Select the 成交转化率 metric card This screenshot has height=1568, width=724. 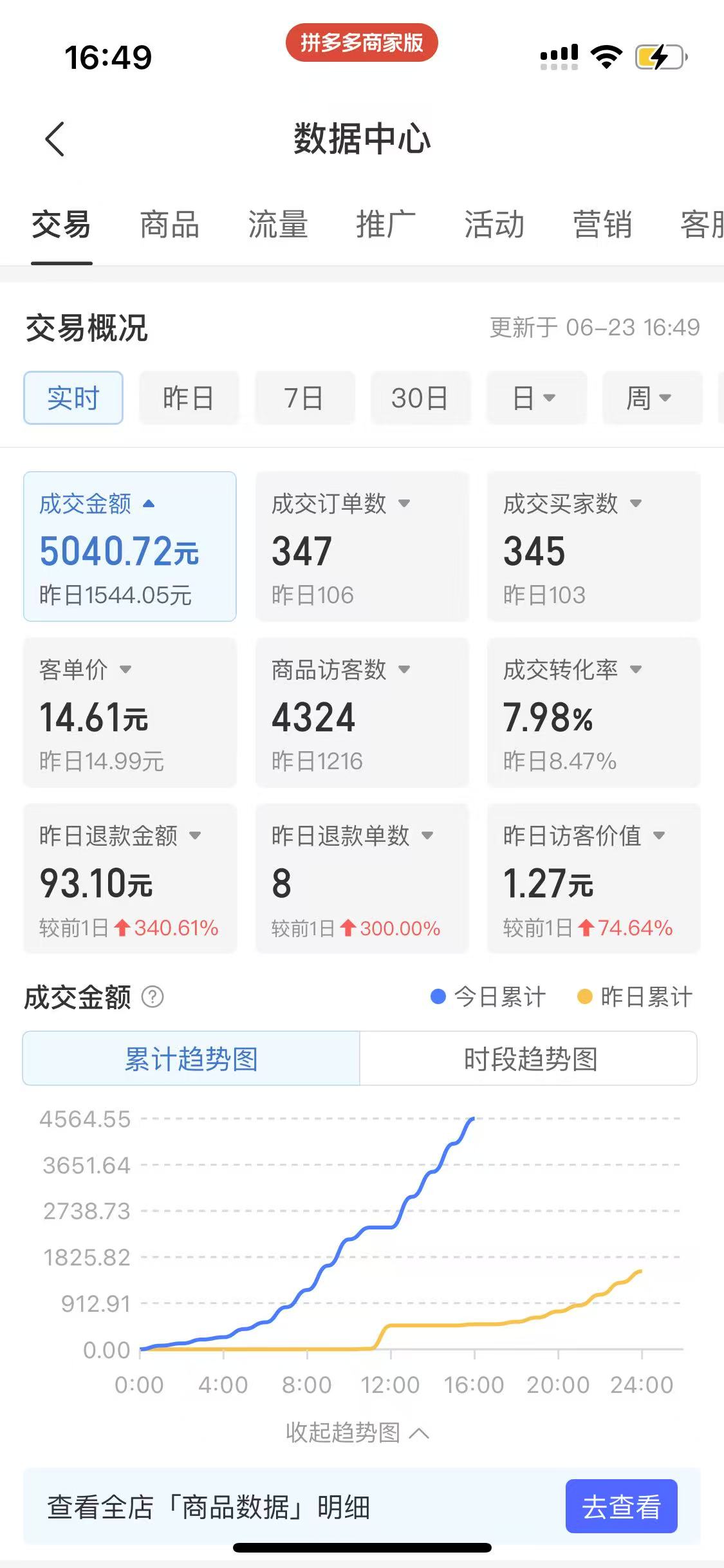click(593, 713)
